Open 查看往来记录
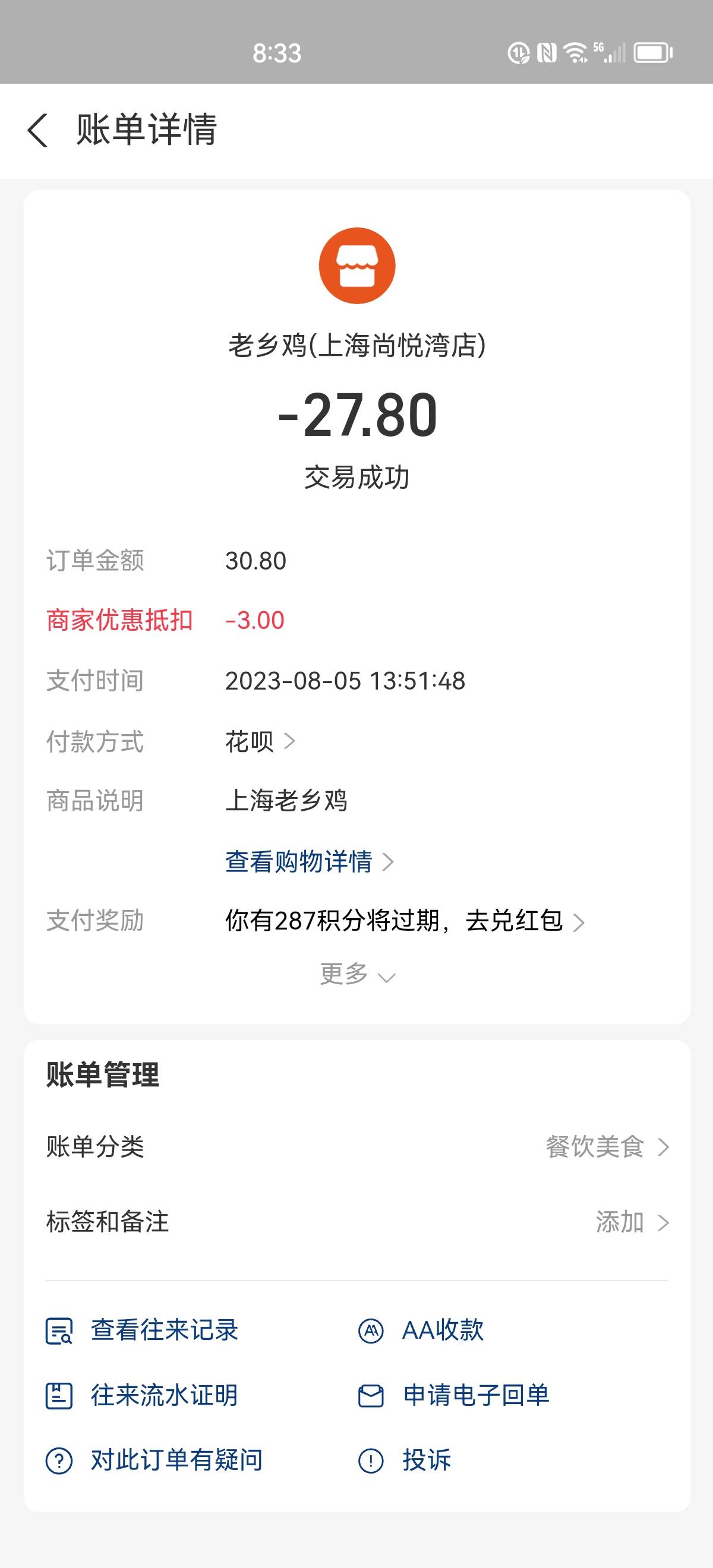Image resolution: width=713 pixels, height=1568 pixels. coord(142,1330)
